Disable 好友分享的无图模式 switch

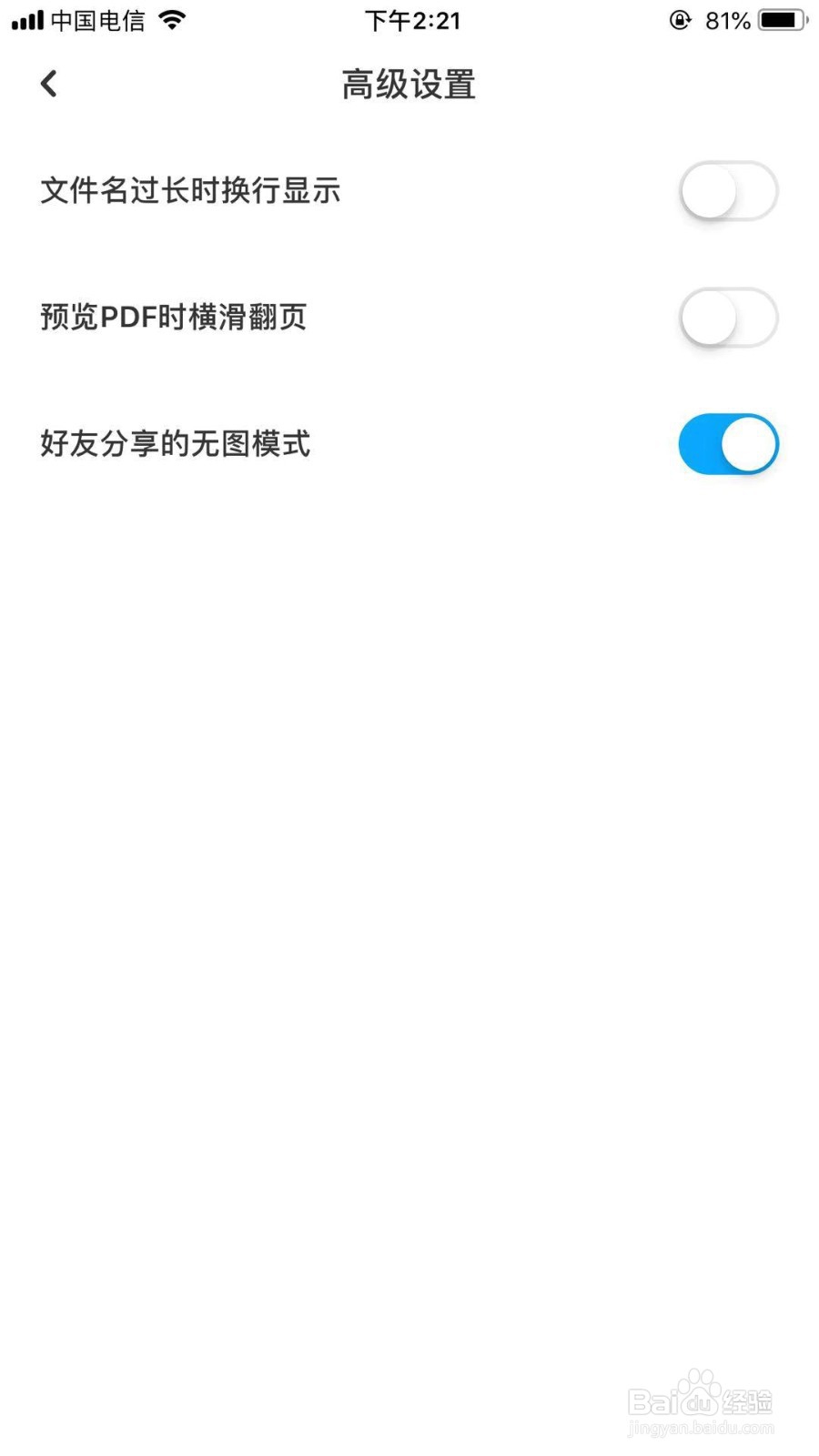[x=727, y=443]
